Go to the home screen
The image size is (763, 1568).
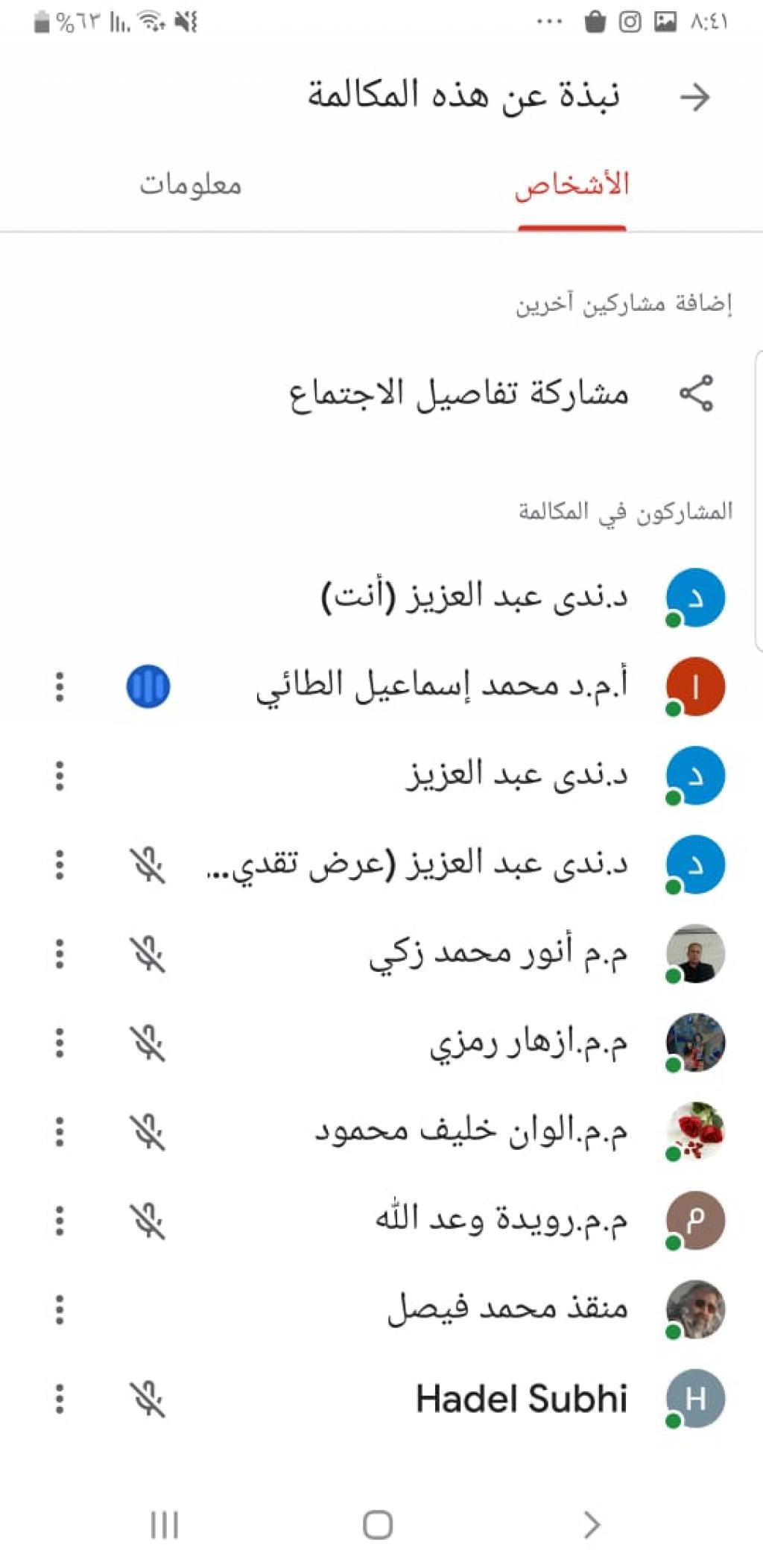[x=378, y=1525]
